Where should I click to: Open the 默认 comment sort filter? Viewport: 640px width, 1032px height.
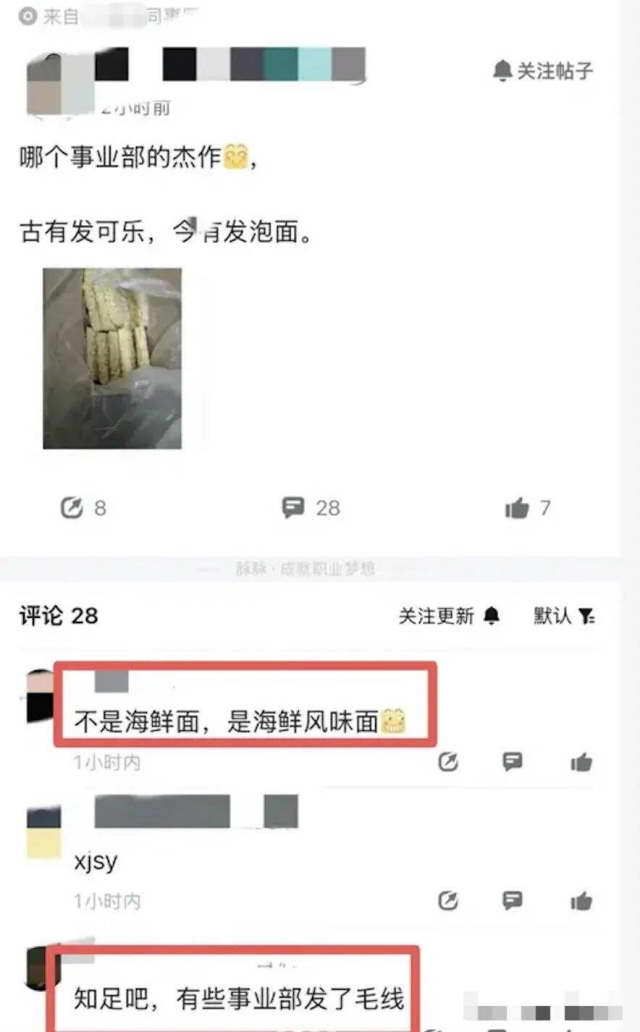tap(564, 616)
